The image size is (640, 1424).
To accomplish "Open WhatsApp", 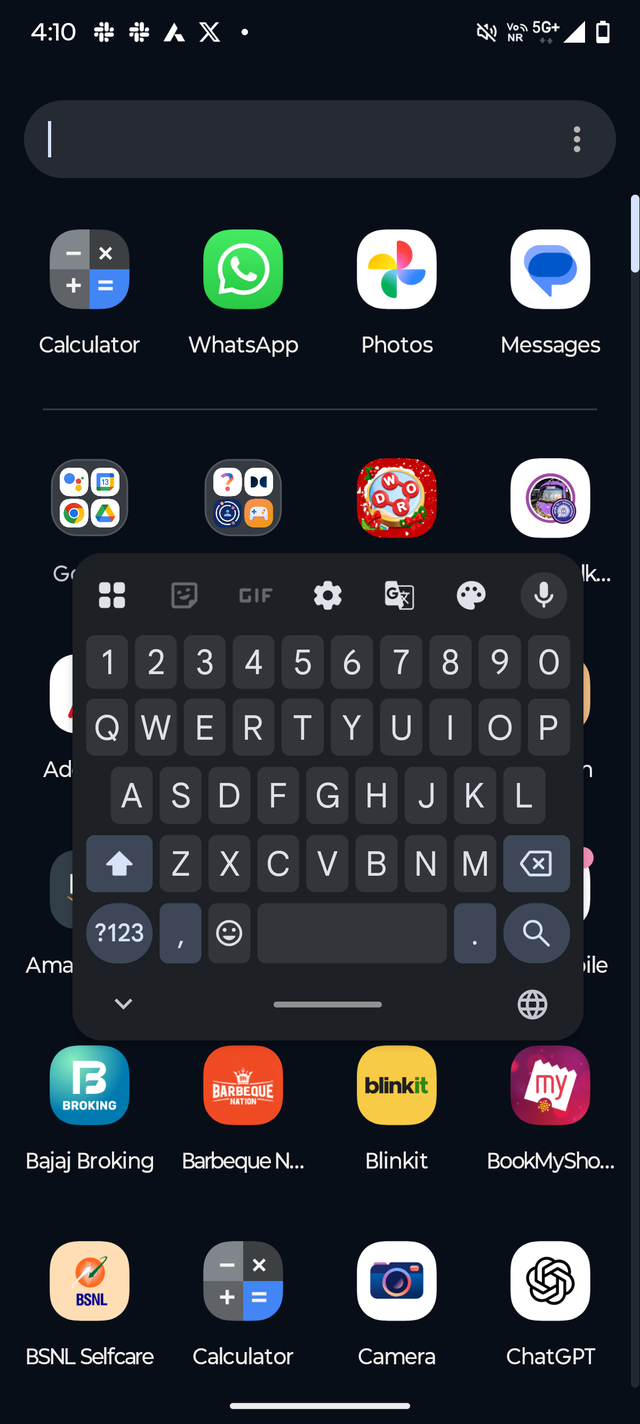I will pyautogui.click(x=243, y=270).
